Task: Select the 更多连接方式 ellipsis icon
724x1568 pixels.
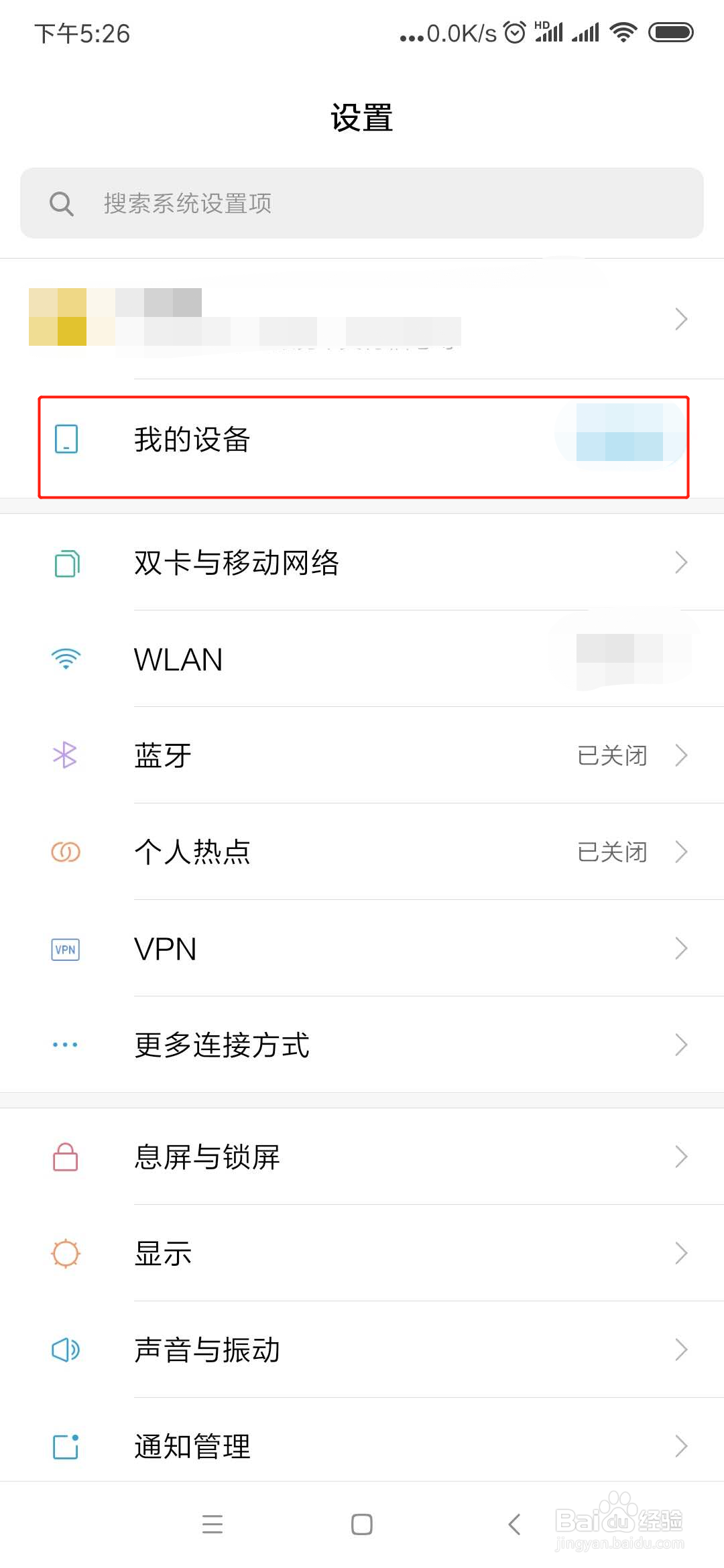Action: [x=64, y=1045]
